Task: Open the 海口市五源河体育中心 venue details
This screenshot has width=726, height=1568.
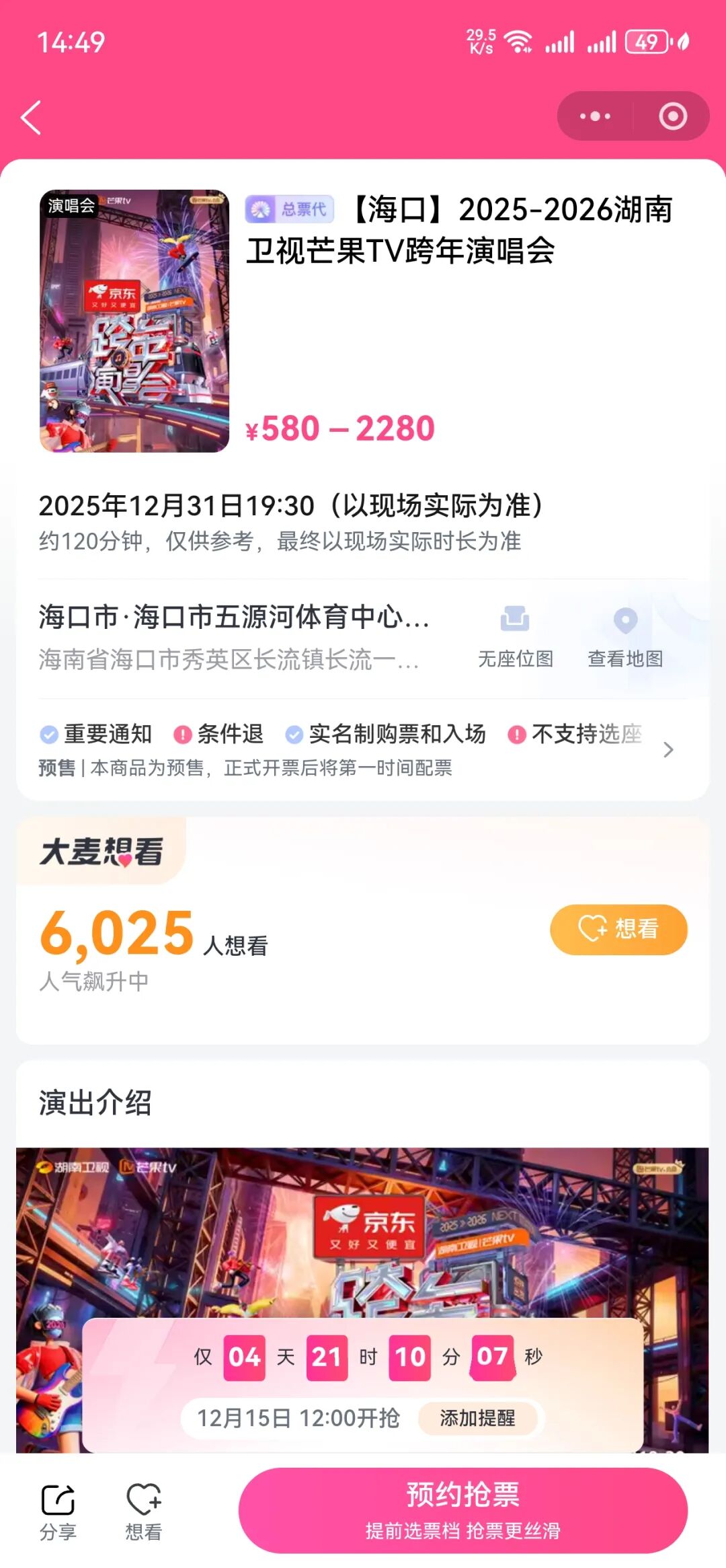Action: 234,636
